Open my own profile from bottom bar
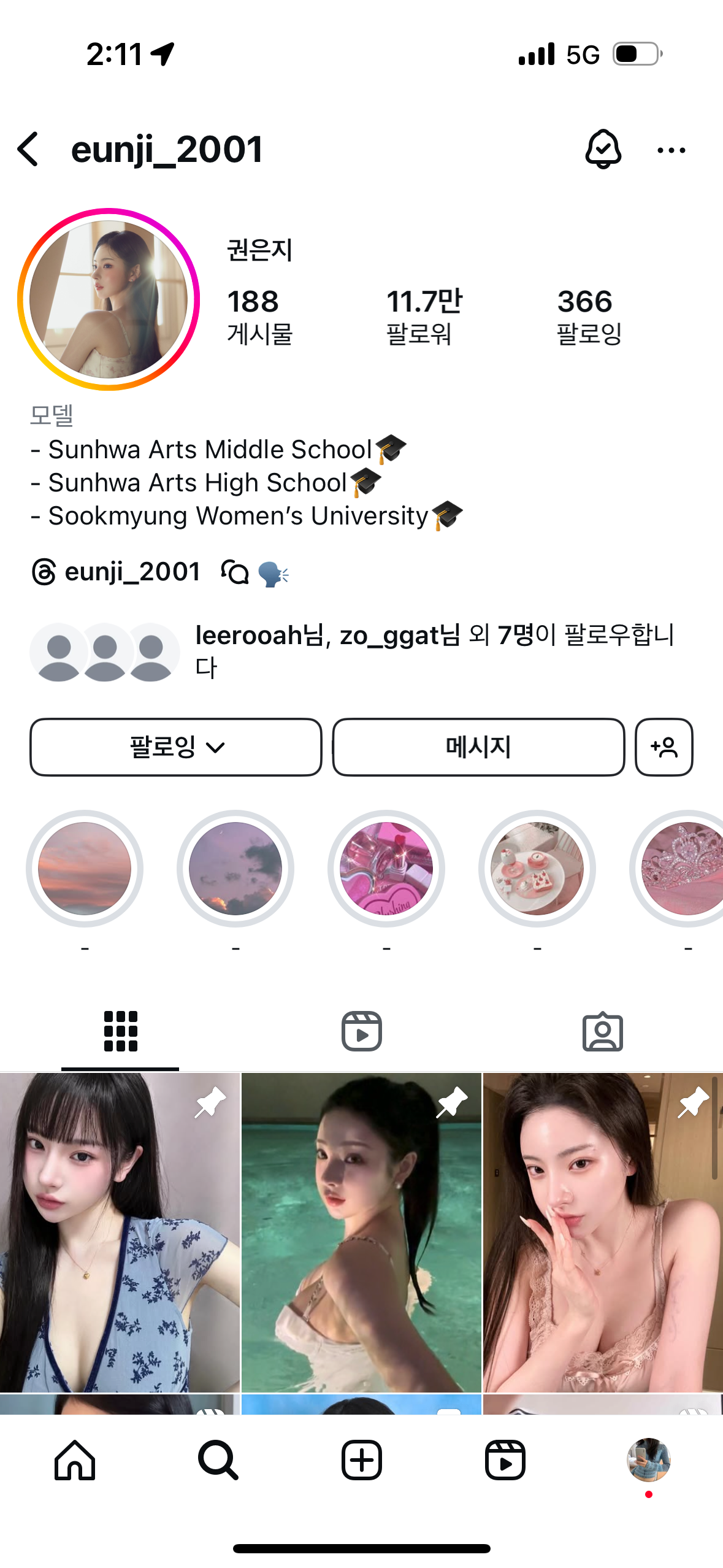This screenshot has width=723, height=1568. pos(648,1460)
